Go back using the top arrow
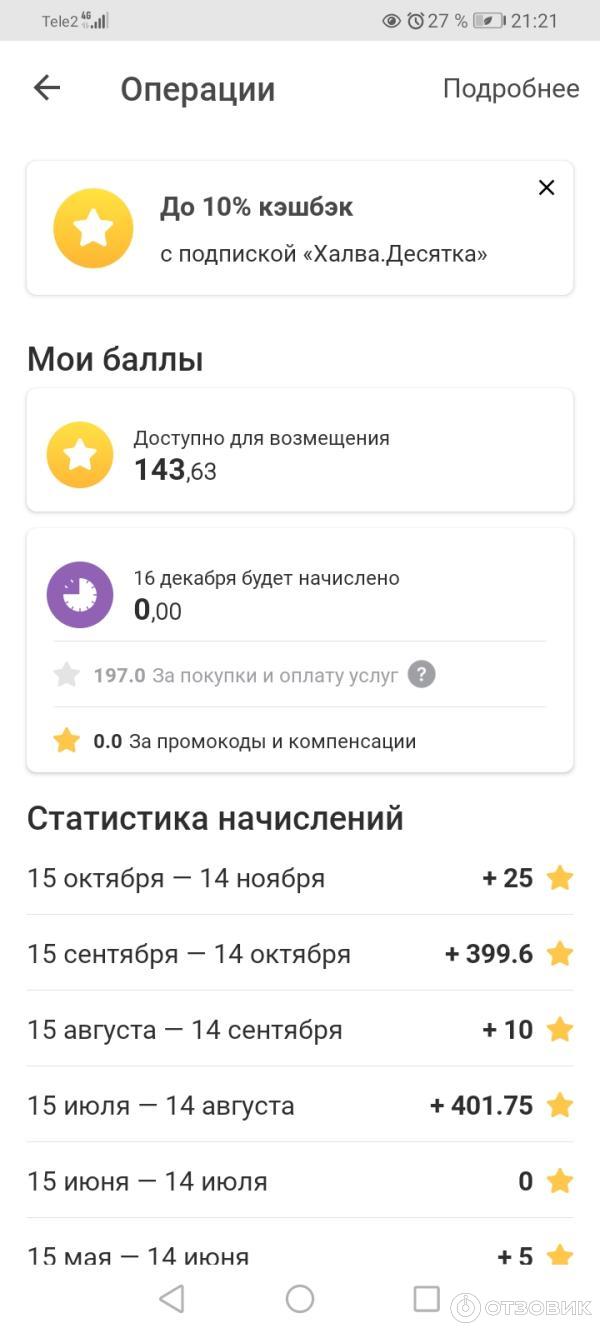The width and height of the screenshot is (600, 1333). 47,88
